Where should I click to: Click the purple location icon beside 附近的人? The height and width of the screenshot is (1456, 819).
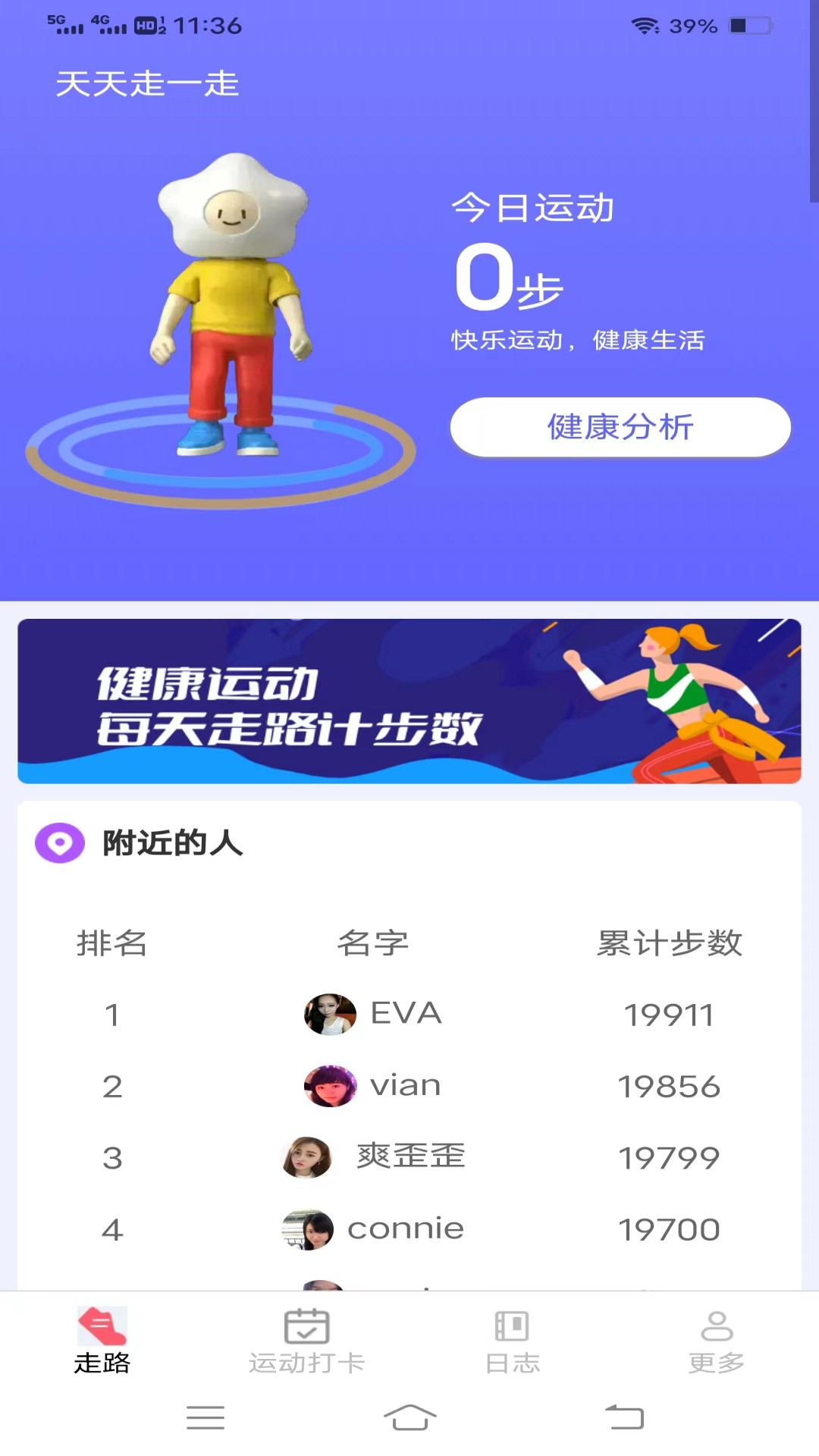pos(59,842)
